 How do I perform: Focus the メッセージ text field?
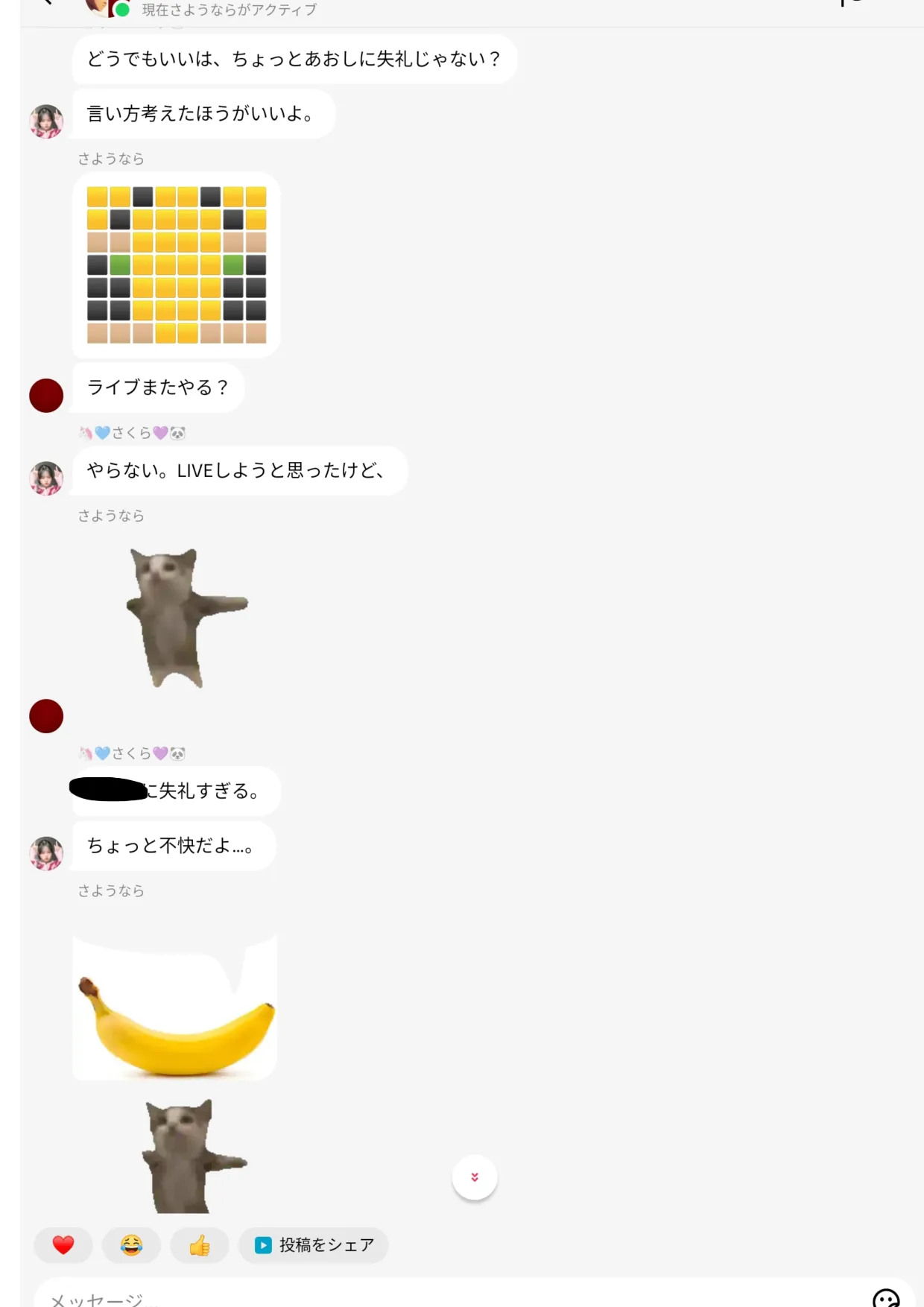pyautogui.click(x=447, y=1298)
